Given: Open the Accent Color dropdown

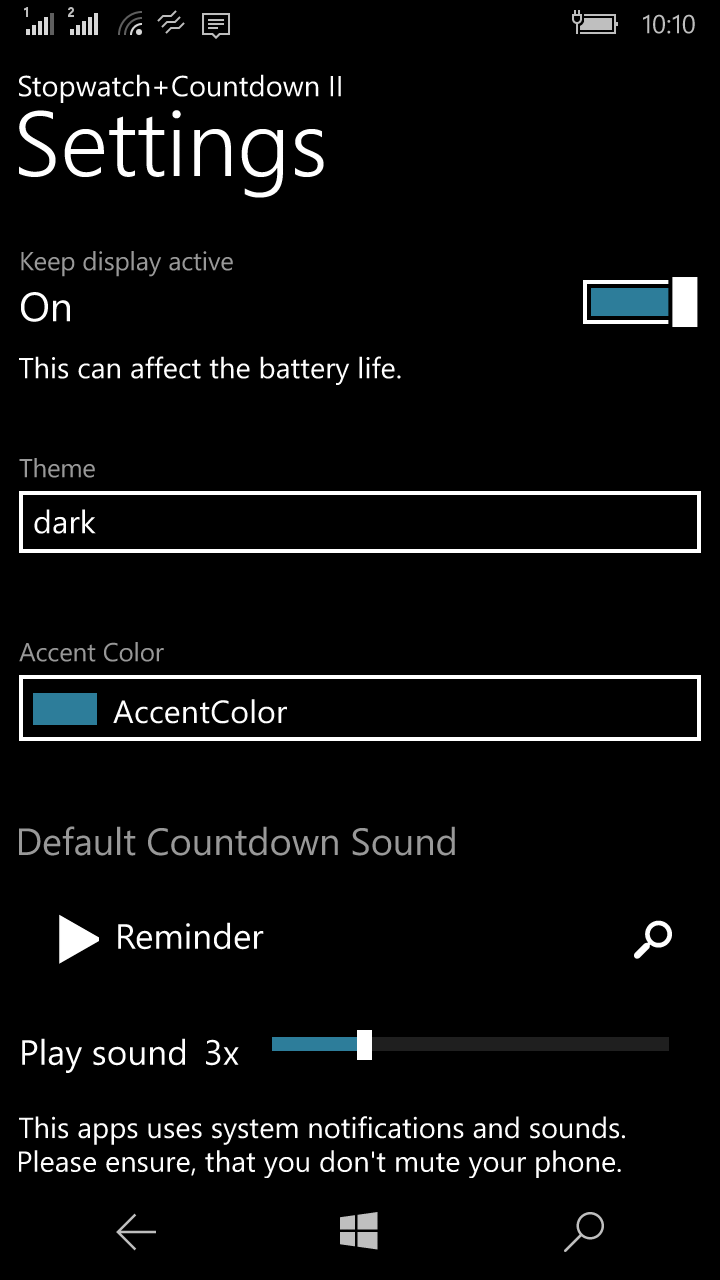Looking at the screenshot, I should [x=360, y=708].
